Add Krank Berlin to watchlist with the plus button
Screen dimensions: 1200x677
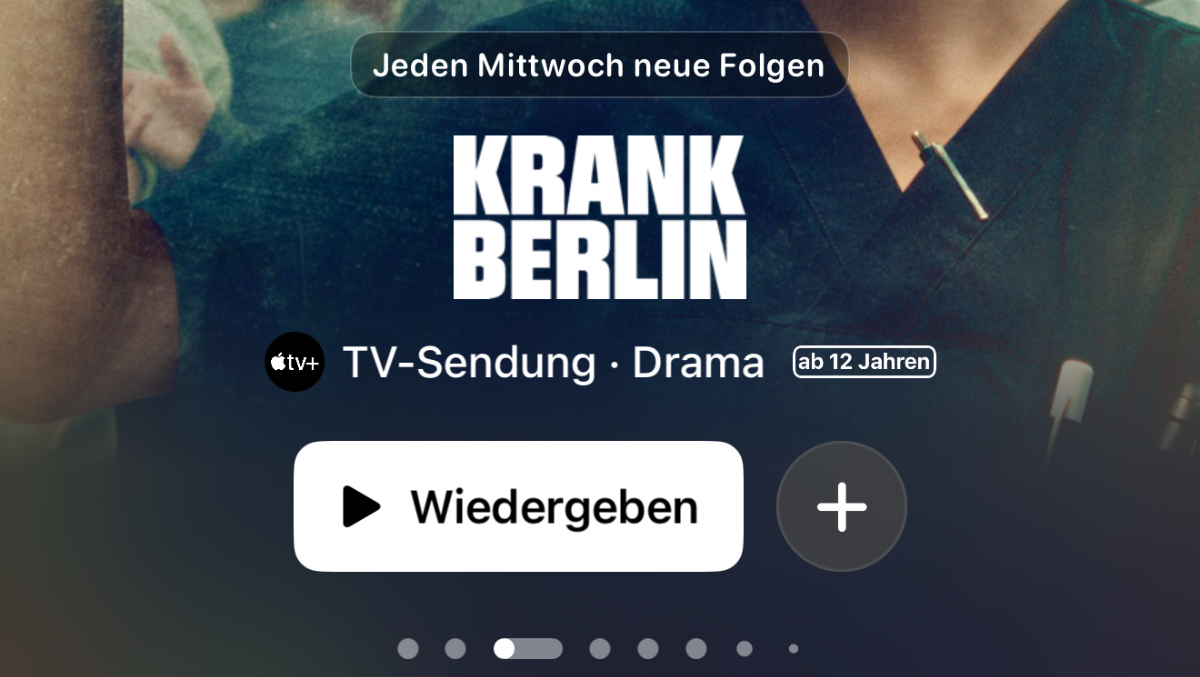pos(841,507)
